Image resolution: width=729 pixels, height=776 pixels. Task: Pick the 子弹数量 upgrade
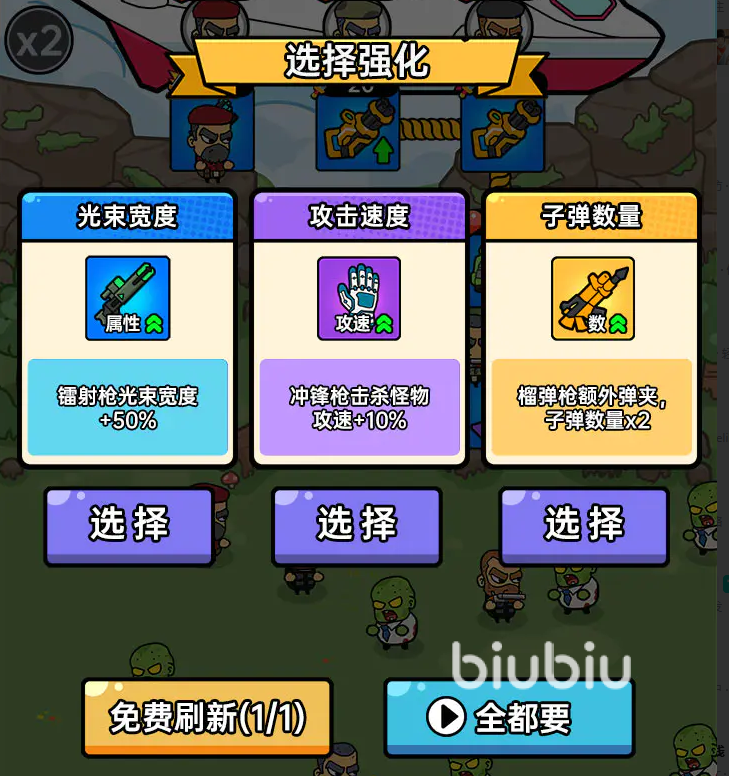tap(584, 525)
